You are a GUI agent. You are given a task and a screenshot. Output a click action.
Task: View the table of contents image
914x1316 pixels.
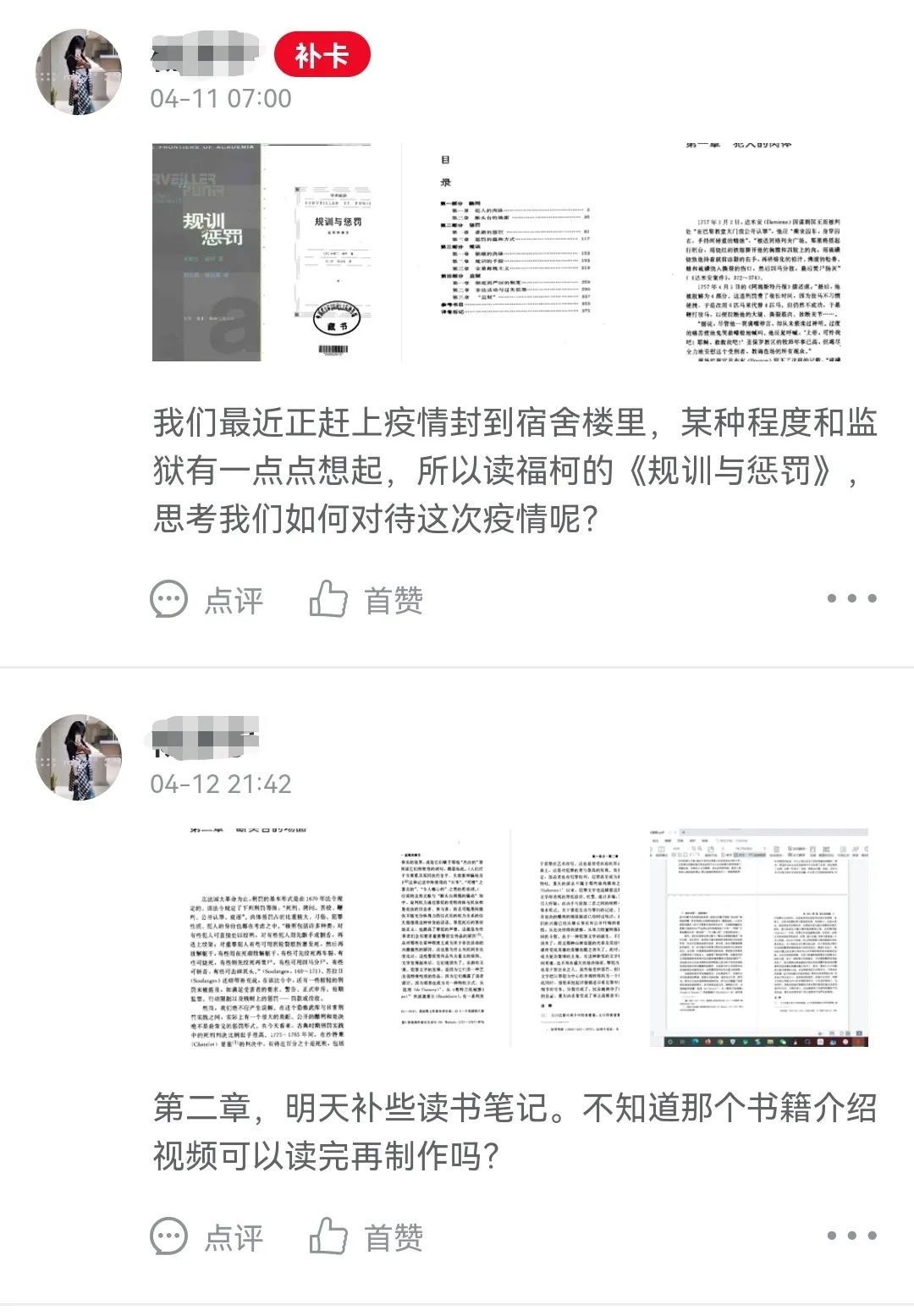tap(512, 252)
